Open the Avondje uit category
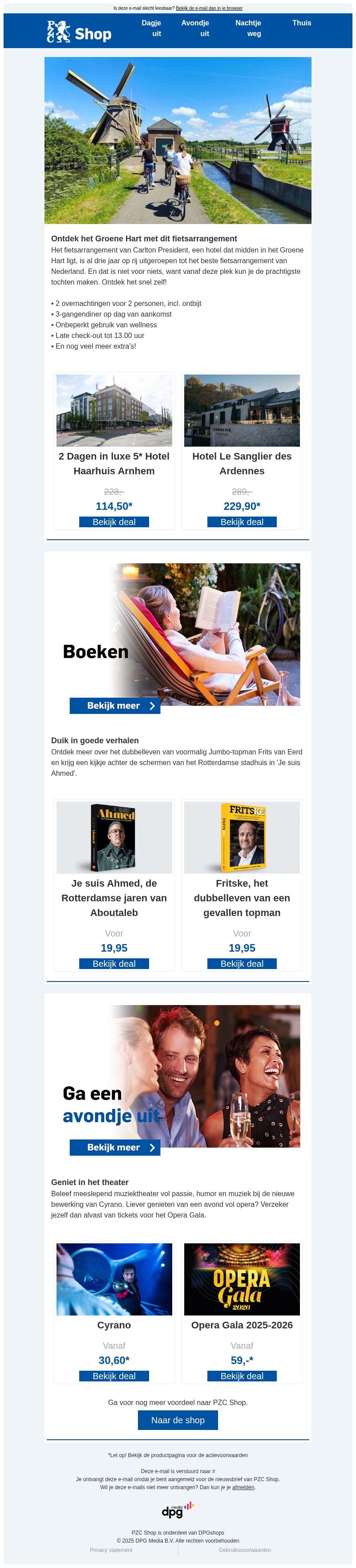Viewport: 356px width, 1568px height. tap(195, 29)
